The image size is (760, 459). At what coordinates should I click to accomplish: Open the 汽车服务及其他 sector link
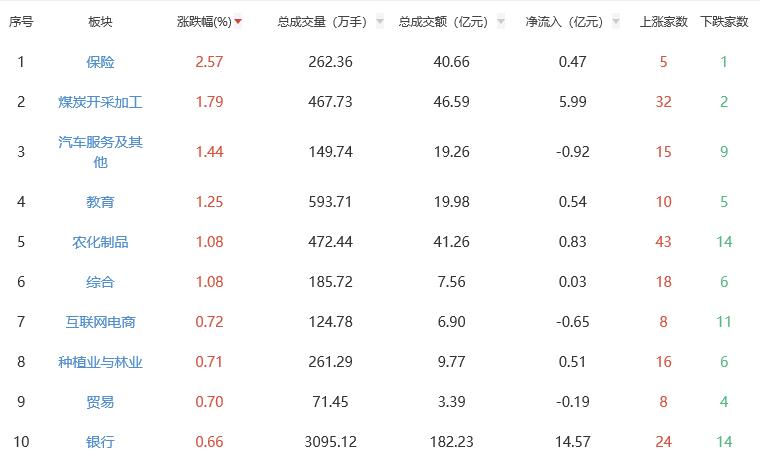tap(100, 152)
